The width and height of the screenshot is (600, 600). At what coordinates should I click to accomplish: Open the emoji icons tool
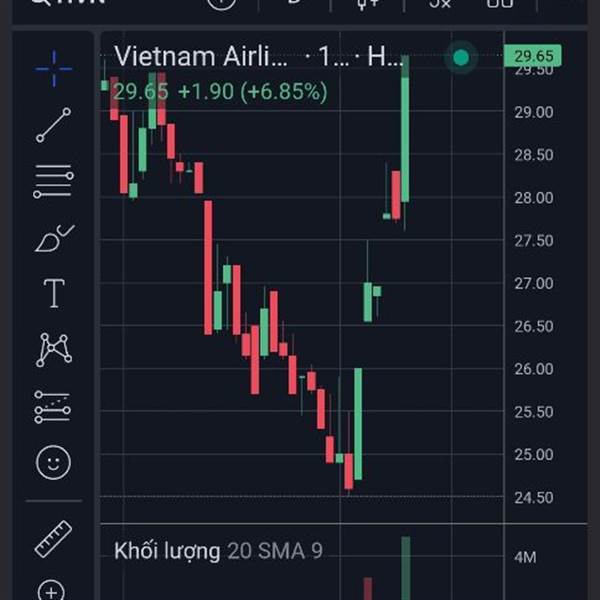53,462
